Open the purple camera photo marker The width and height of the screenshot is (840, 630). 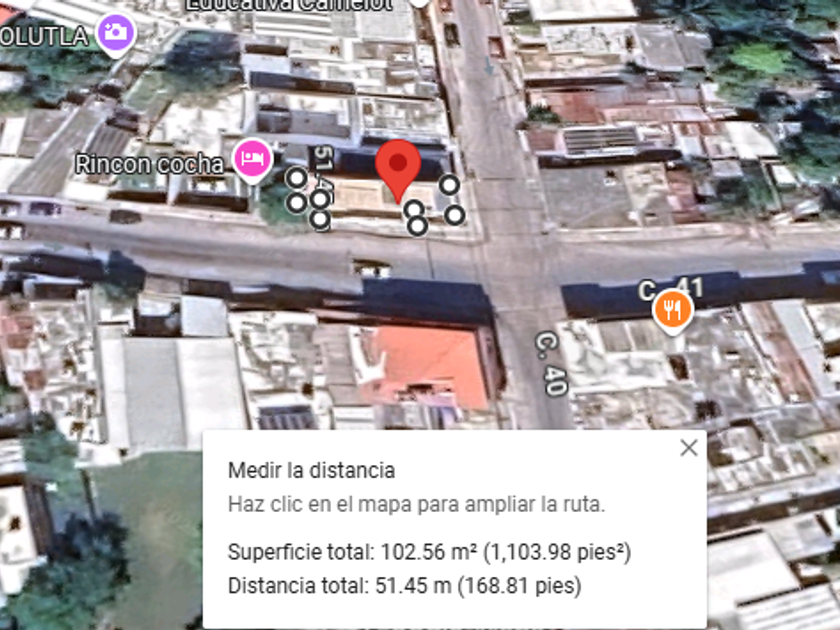click(x=116, y=33)
